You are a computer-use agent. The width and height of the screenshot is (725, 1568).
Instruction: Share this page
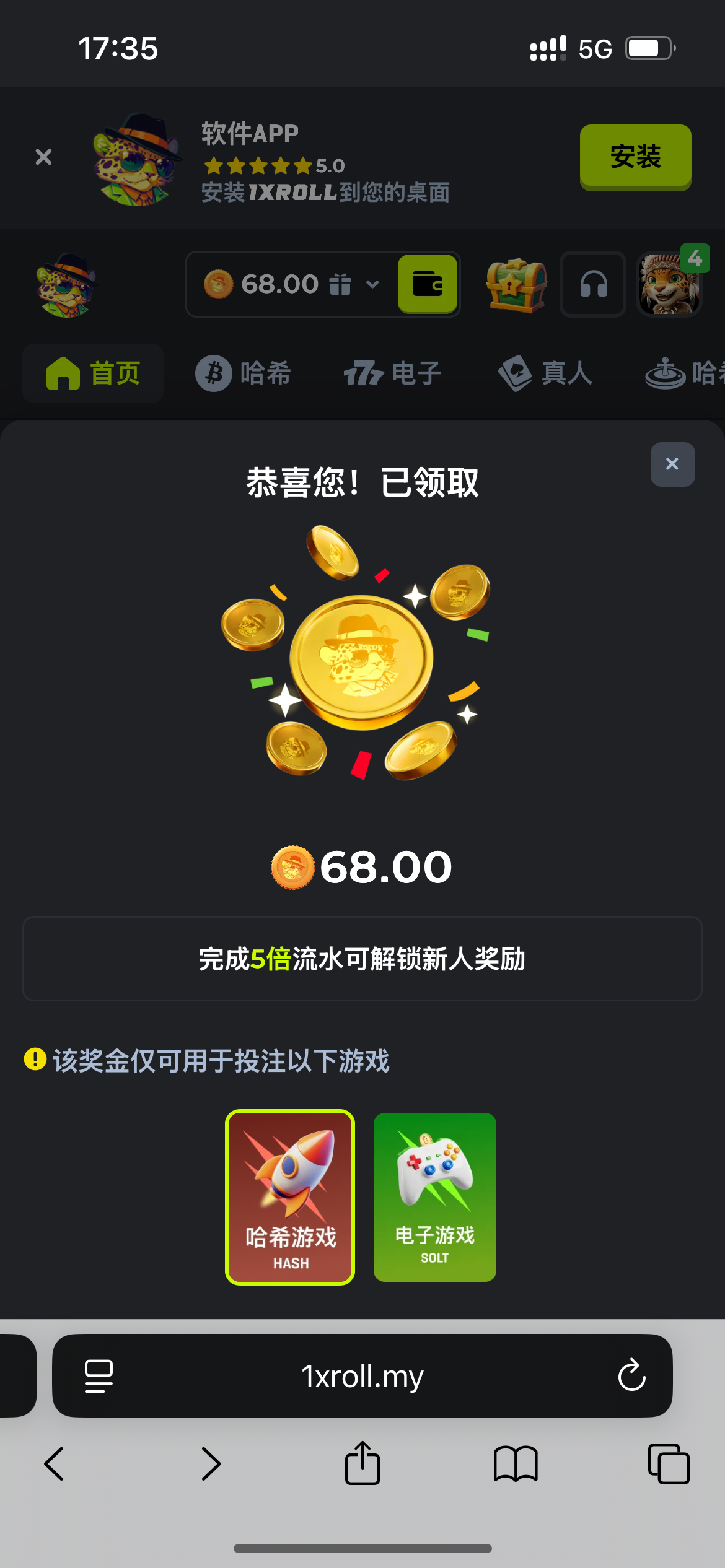pos(362,1463)
